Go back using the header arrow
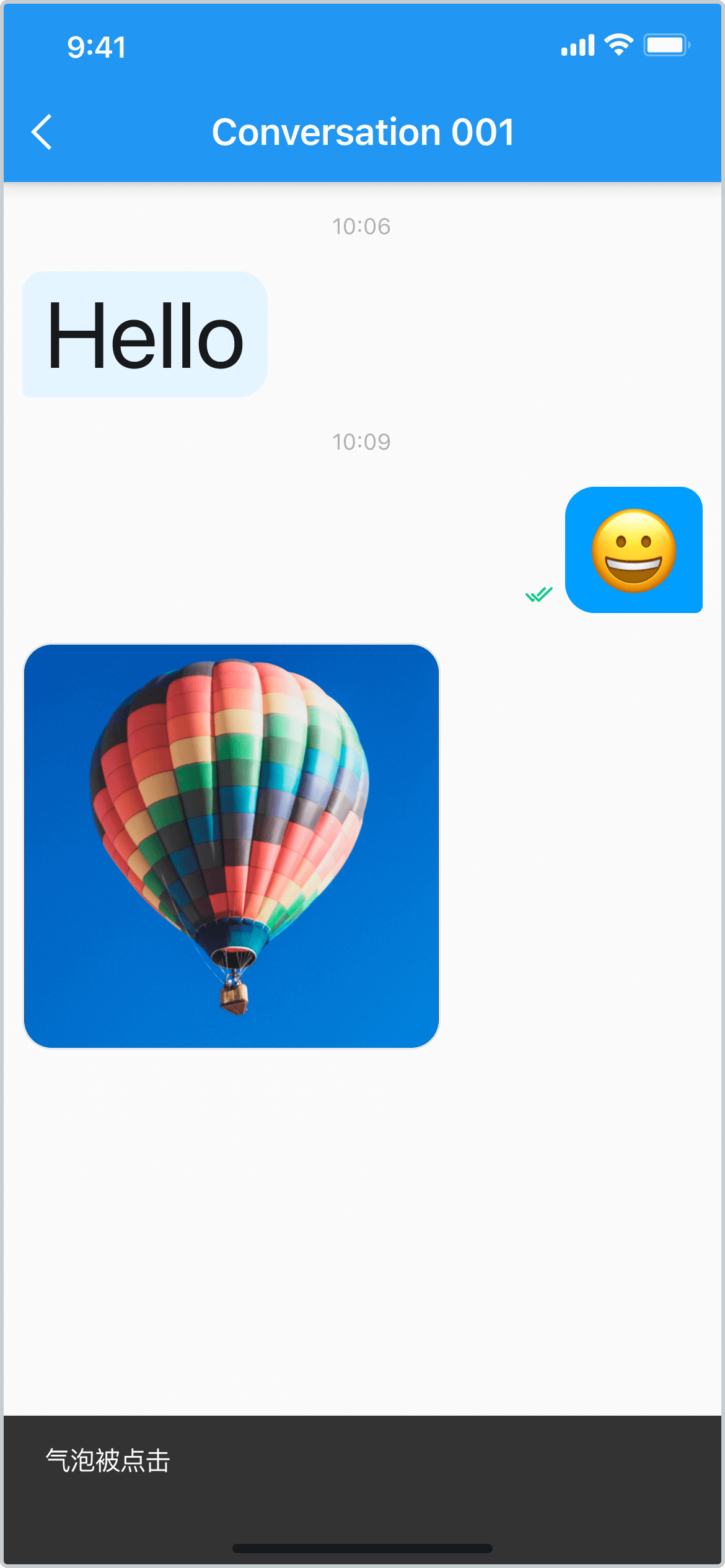The width and height of the screenshot is (725, 1568). pyautogui.click(x=42, y=132)
